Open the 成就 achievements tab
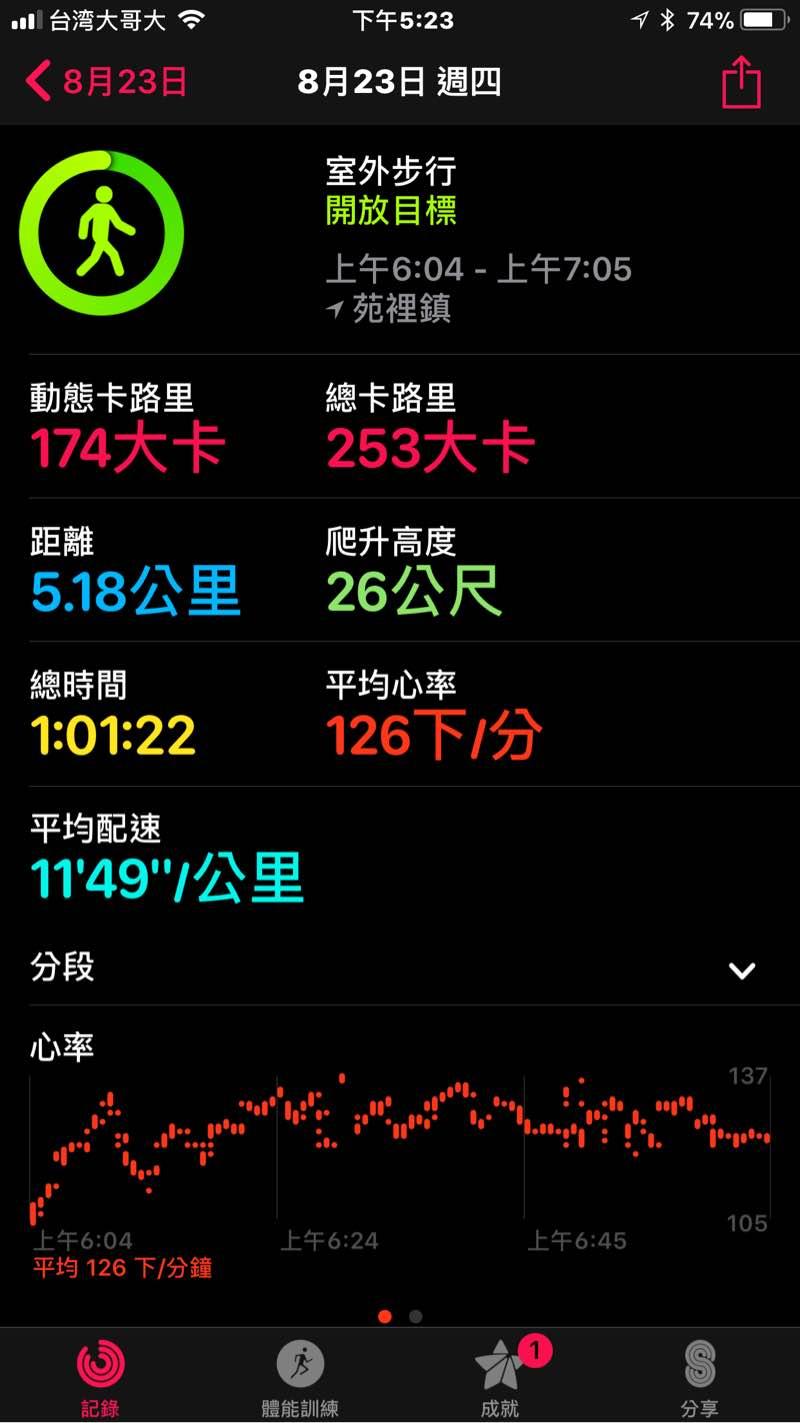Viewport: 800px width, 1423px height. [500, 1378]
